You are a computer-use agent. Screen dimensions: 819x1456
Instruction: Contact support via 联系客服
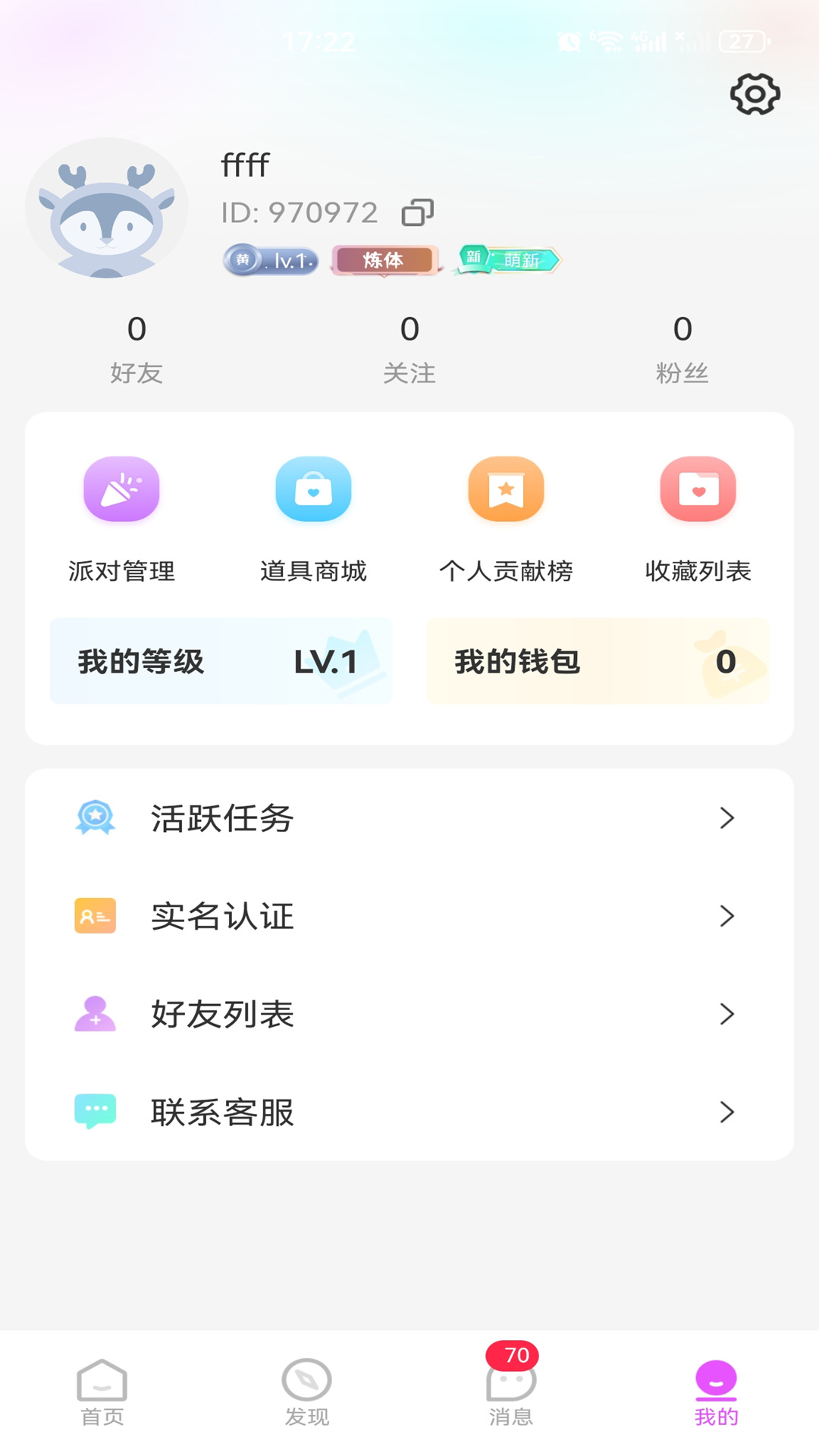pyautogui.click(x=409, y=1112)
